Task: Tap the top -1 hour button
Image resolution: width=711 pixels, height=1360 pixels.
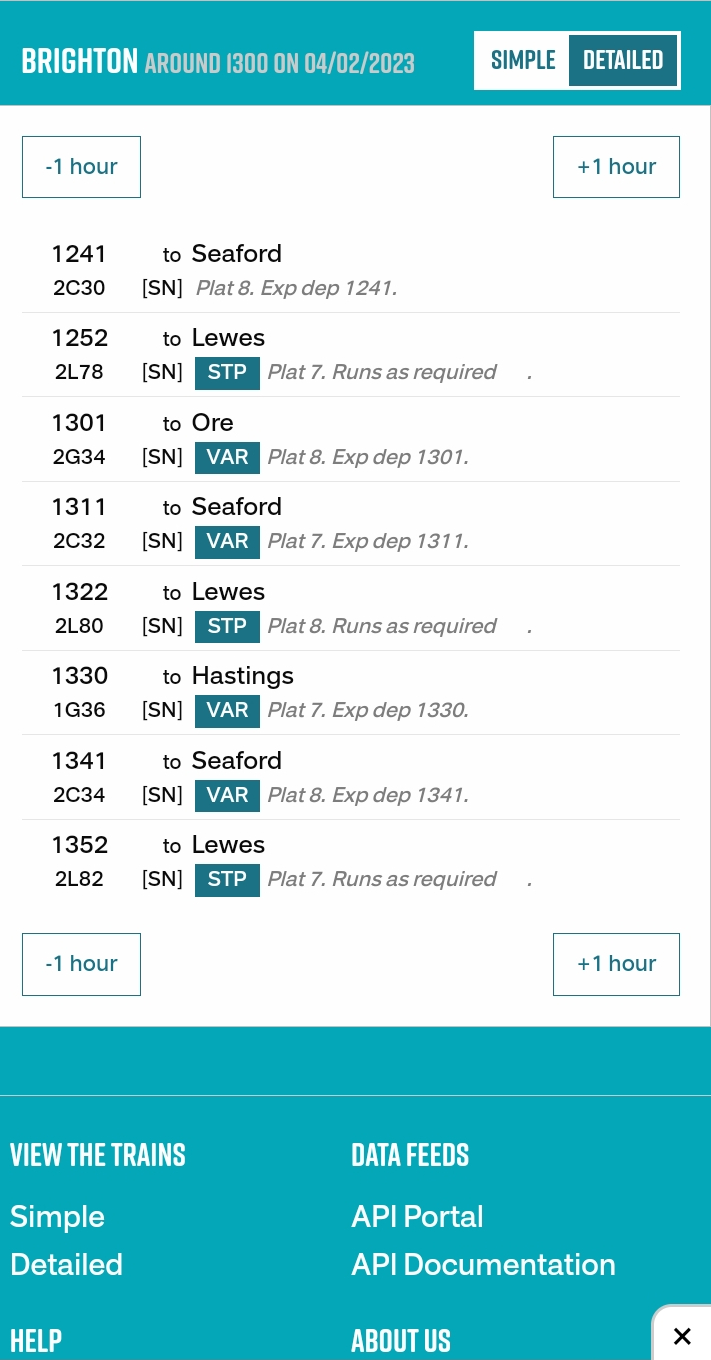Action: pyautogui.click(x=81, y=167)
